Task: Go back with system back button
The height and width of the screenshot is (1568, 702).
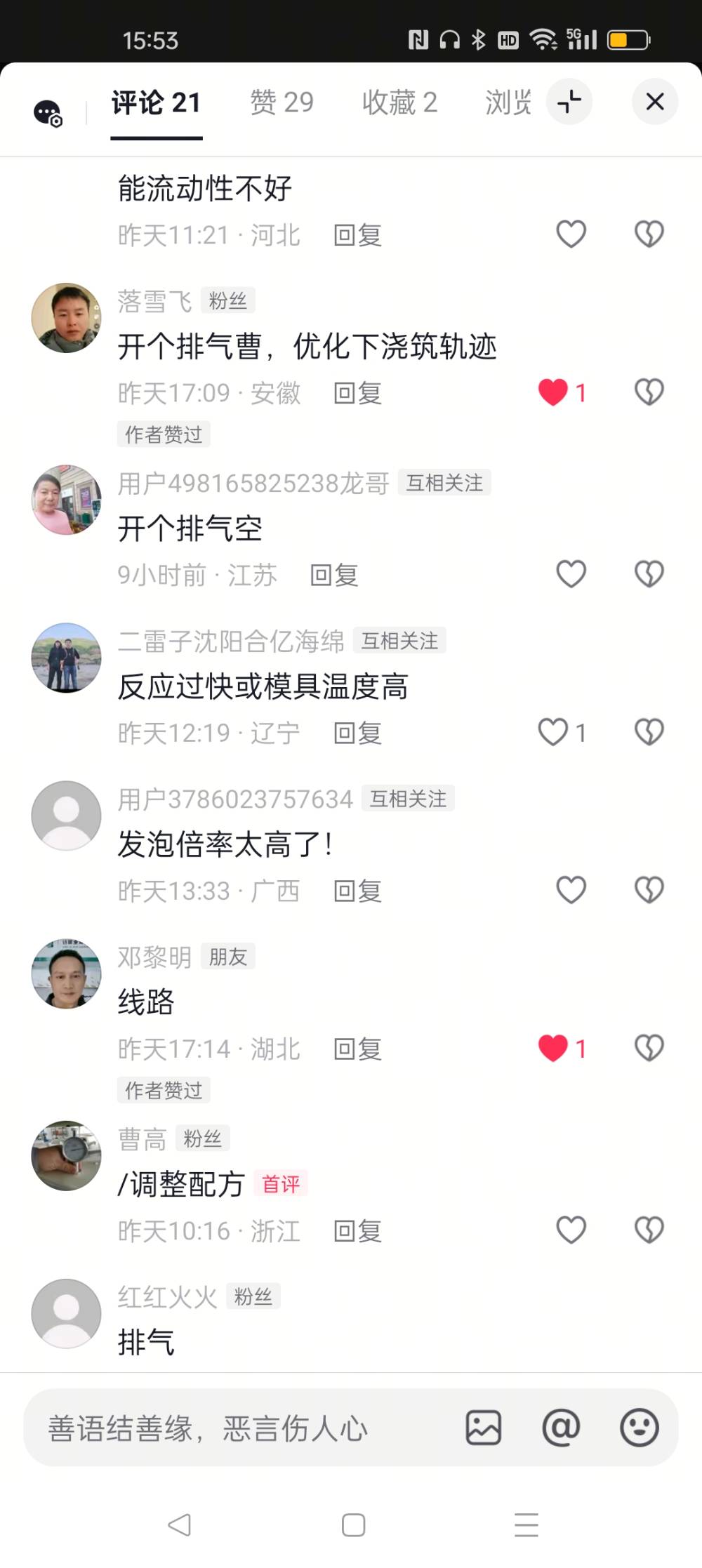Action: point(180,1524)
